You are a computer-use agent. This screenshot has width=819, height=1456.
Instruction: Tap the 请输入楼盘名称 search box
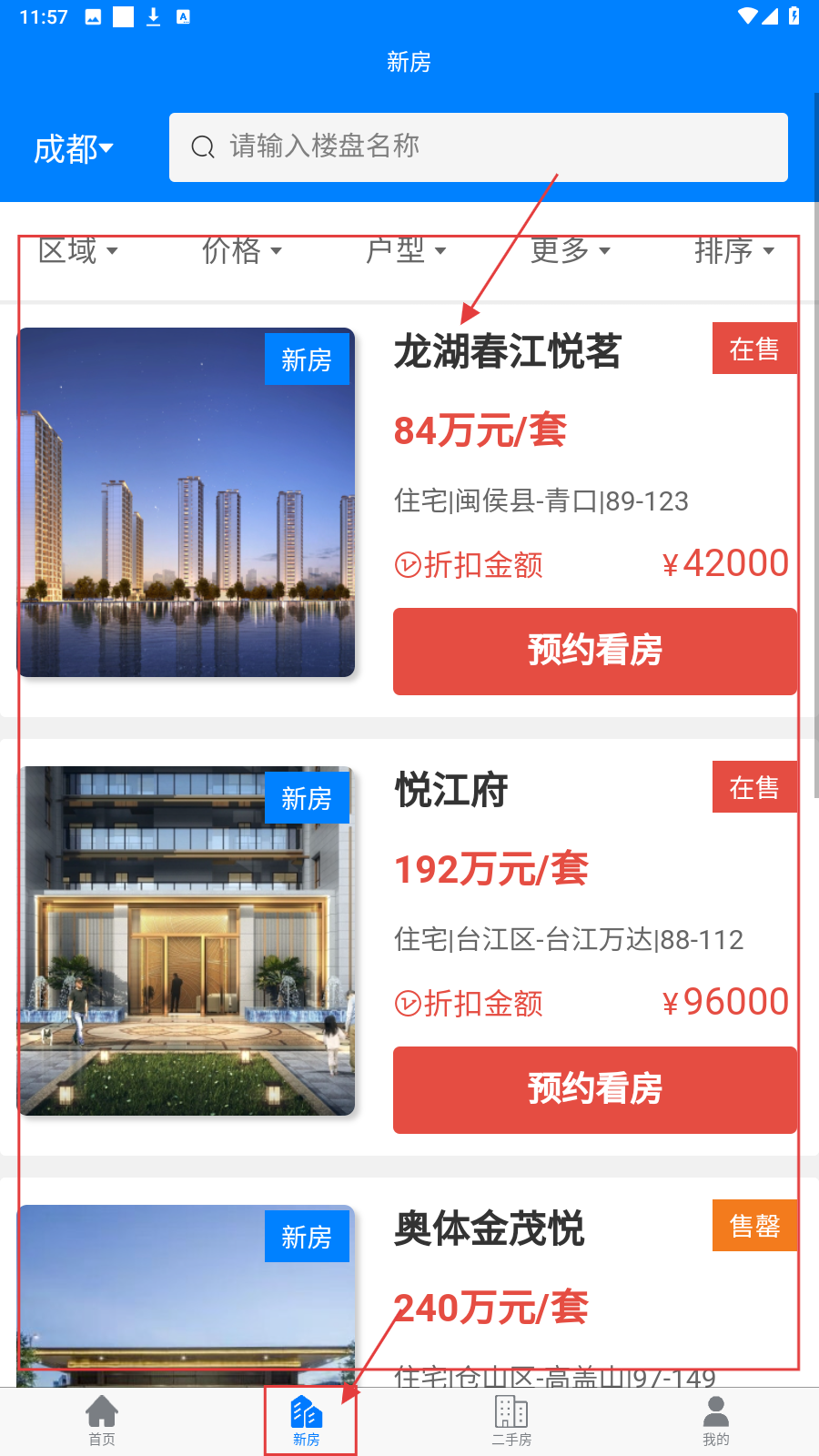[x=478, y=147]
